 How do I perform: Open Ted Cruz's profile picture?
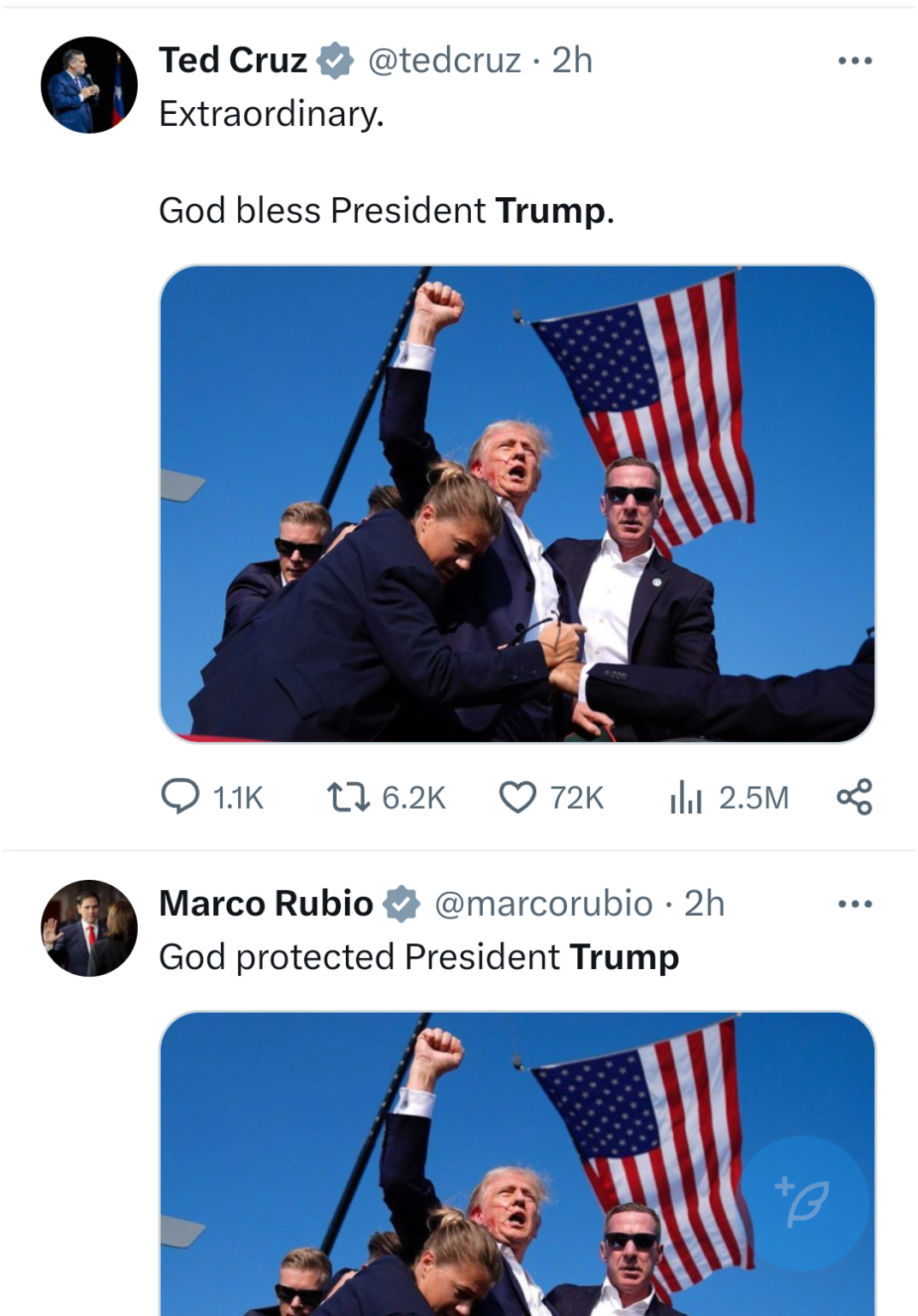click(89, 85)
